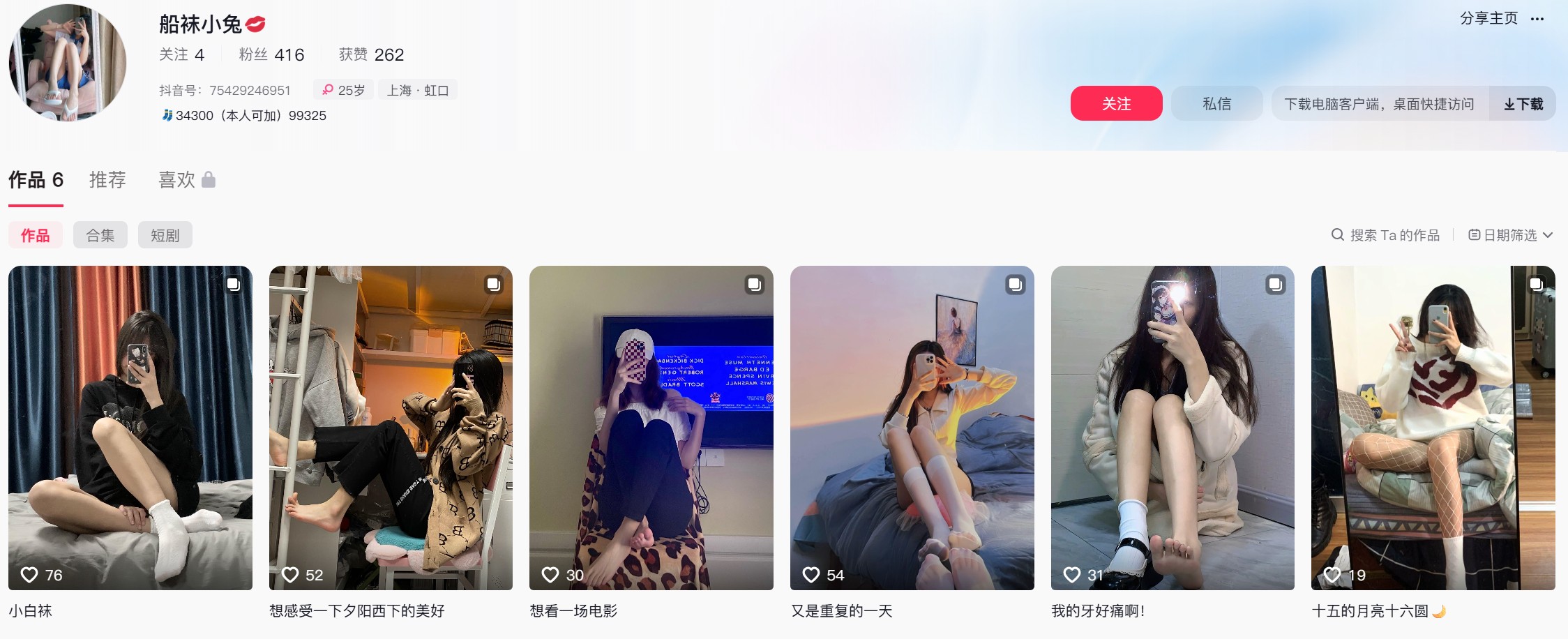Viewport: 1568px width, 639px height.
Task: Send a private message via 私信
Action: [1216, 104]
